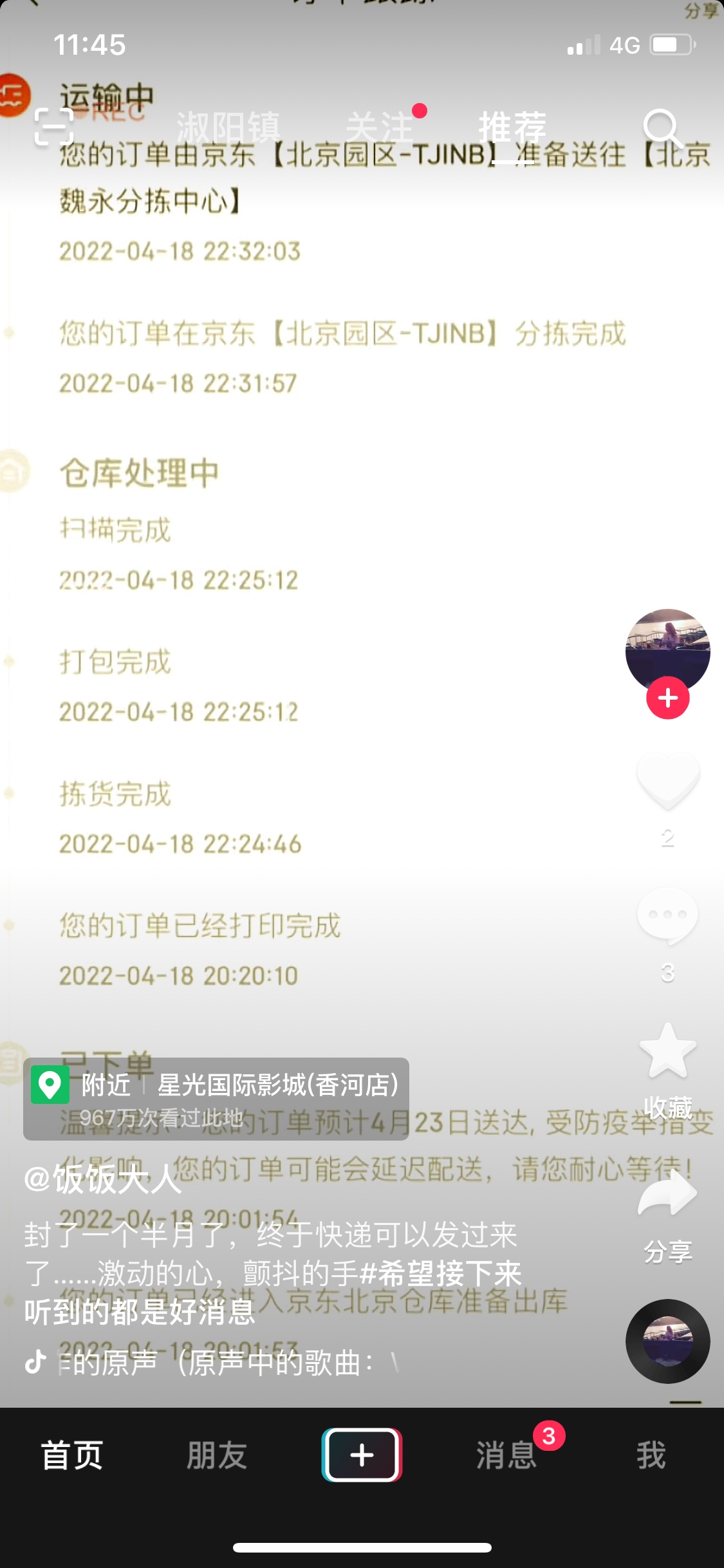Follow the creator with the plus button
Viewport: 724px width, 1568px height.
pos(667,698)
